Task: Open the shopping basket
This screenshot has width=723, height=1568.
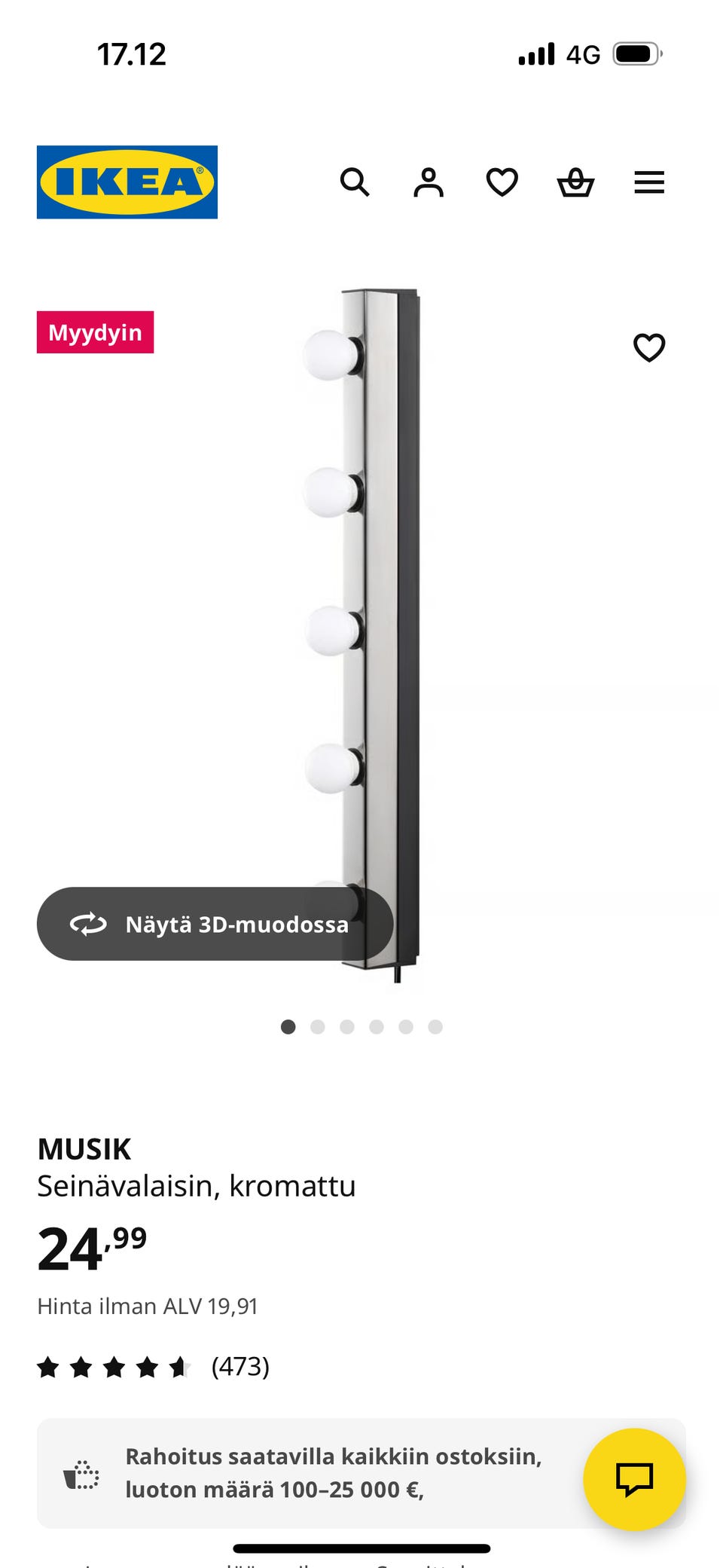Action: (x=575, y=182)
